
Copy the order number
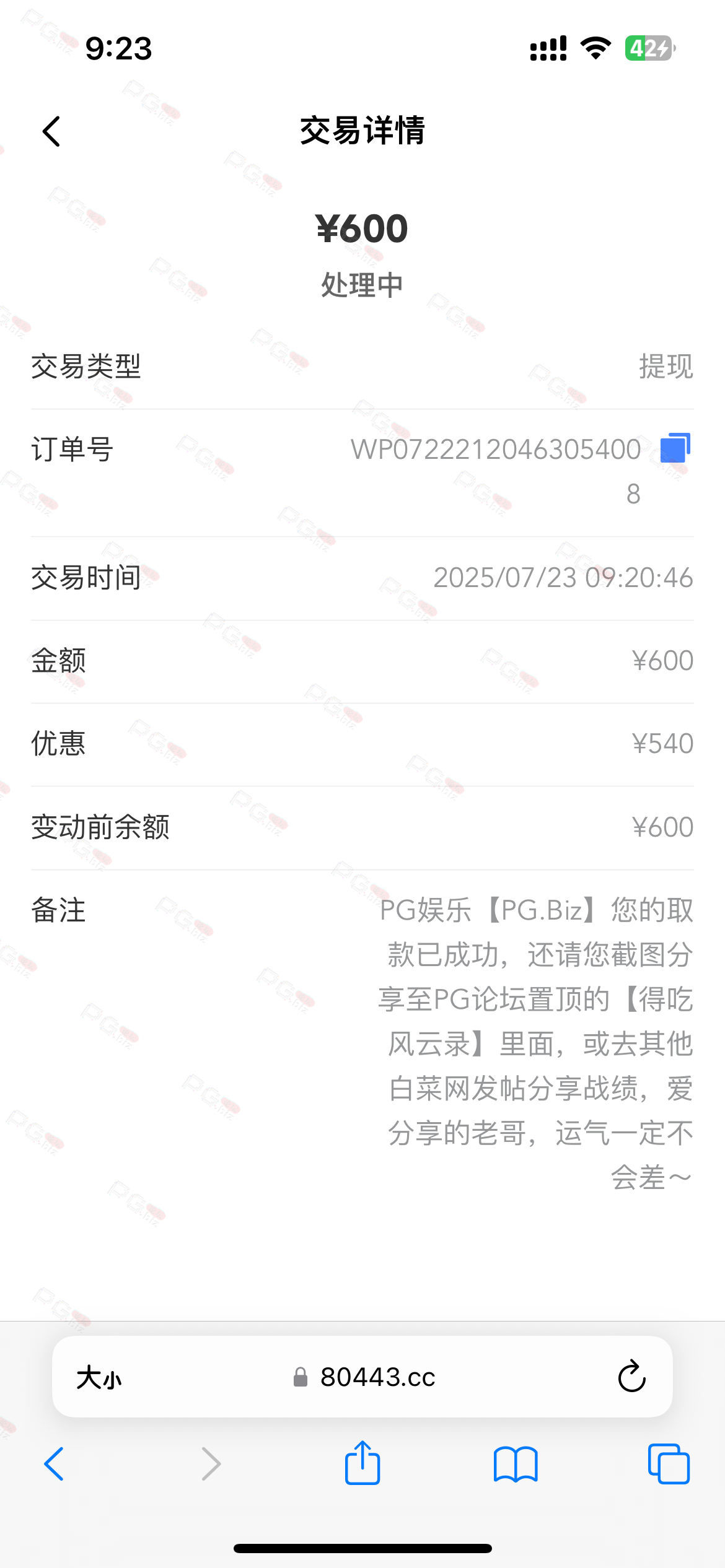coord(675,448)
